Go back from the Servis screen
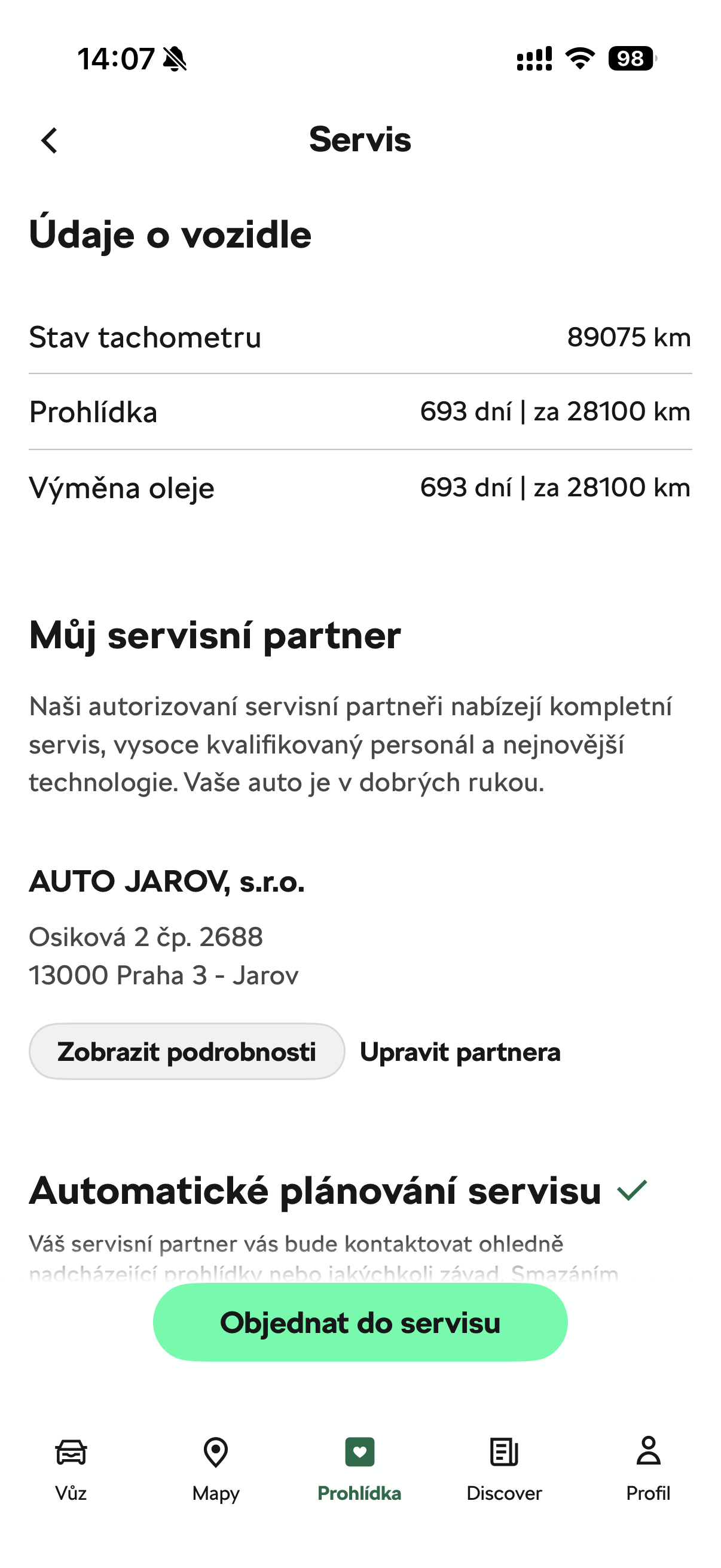 tap(49, 141)
